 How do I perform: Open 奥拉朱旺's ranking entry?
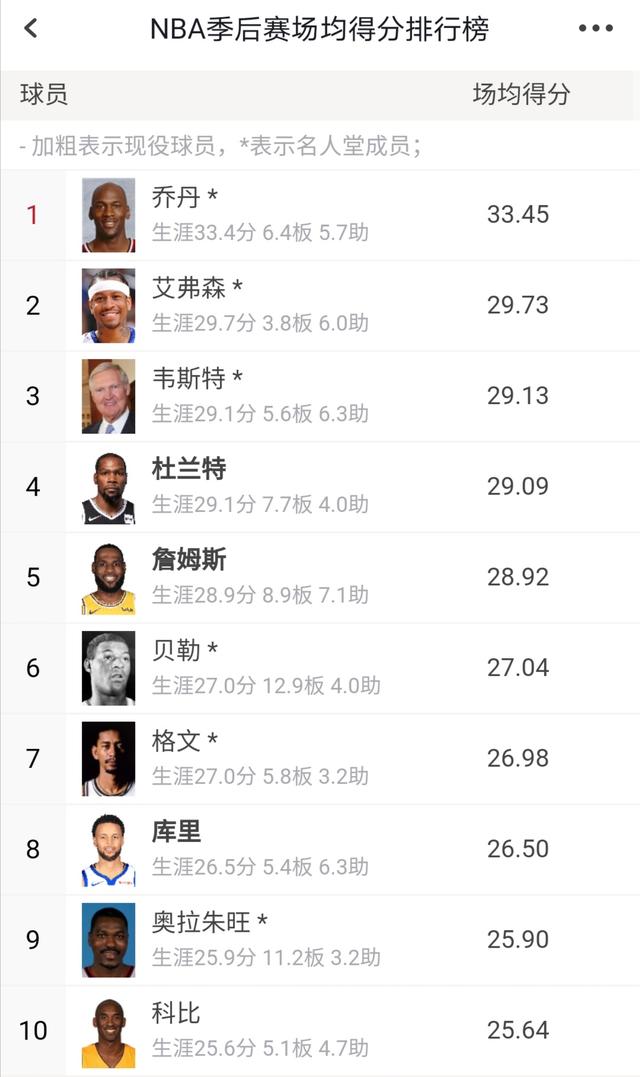pyautogui.click(x=320, y=940)
